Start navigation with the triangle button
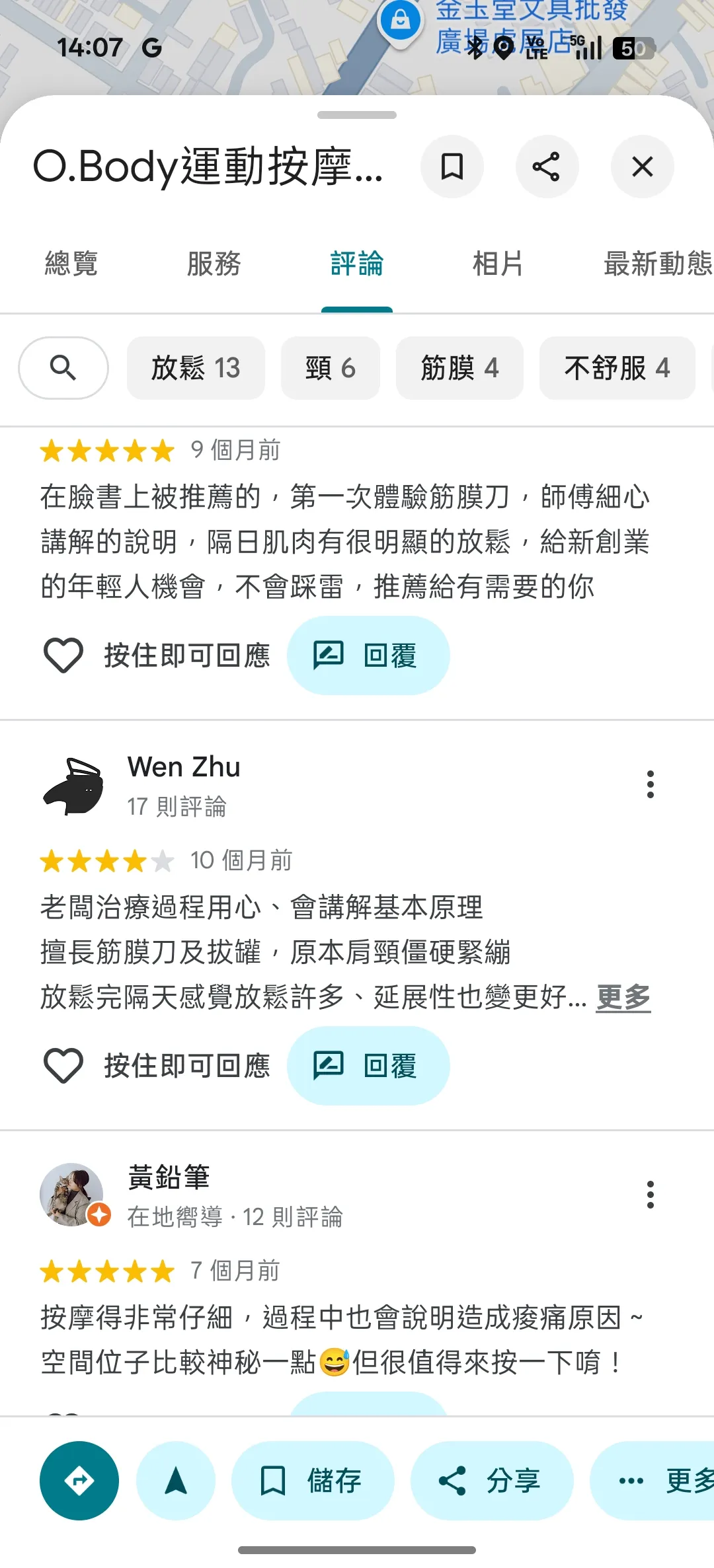714x1568 pixels. [x=176, y=1481]
